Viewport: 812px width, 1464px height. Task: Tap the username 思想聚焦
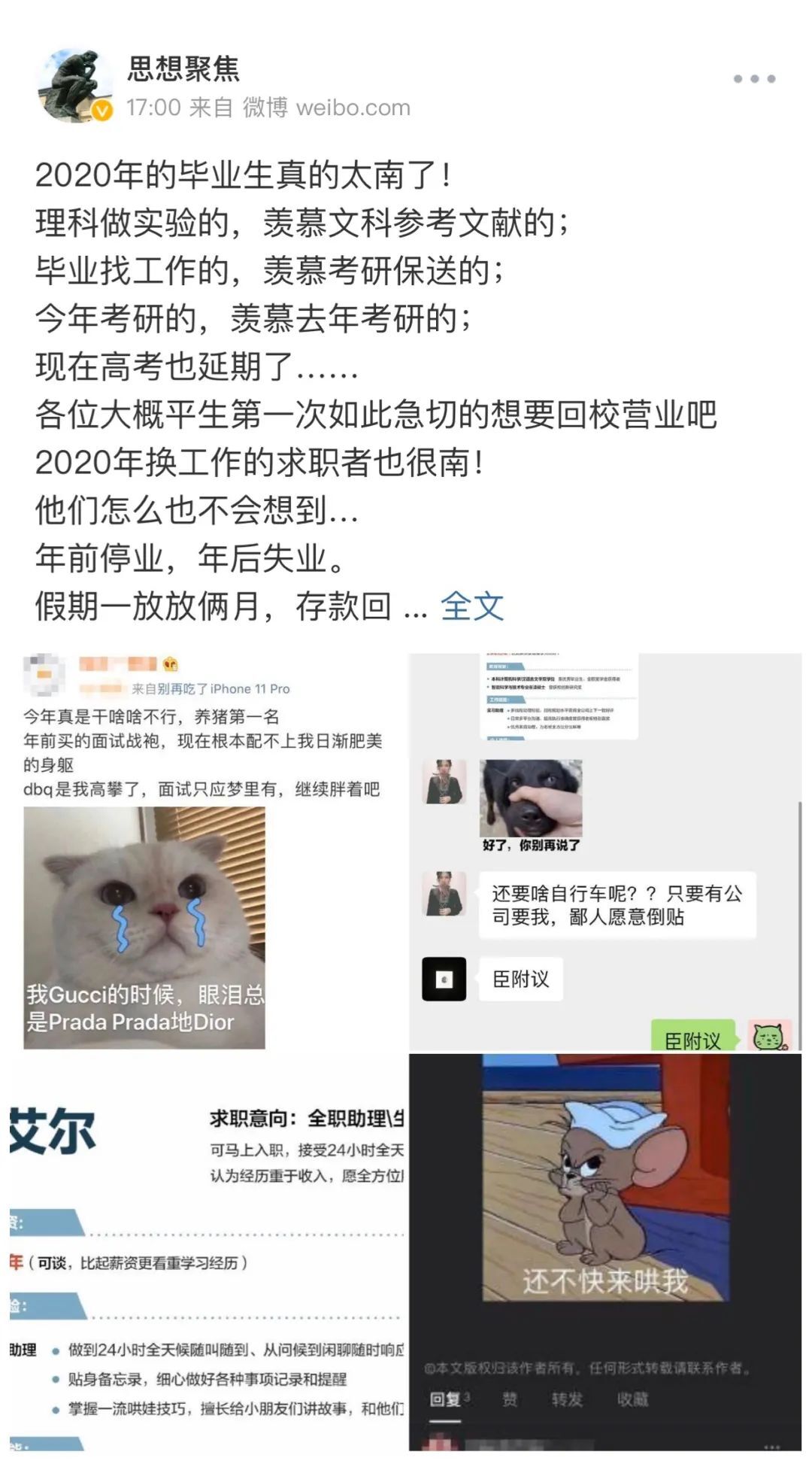click(183, 69)
